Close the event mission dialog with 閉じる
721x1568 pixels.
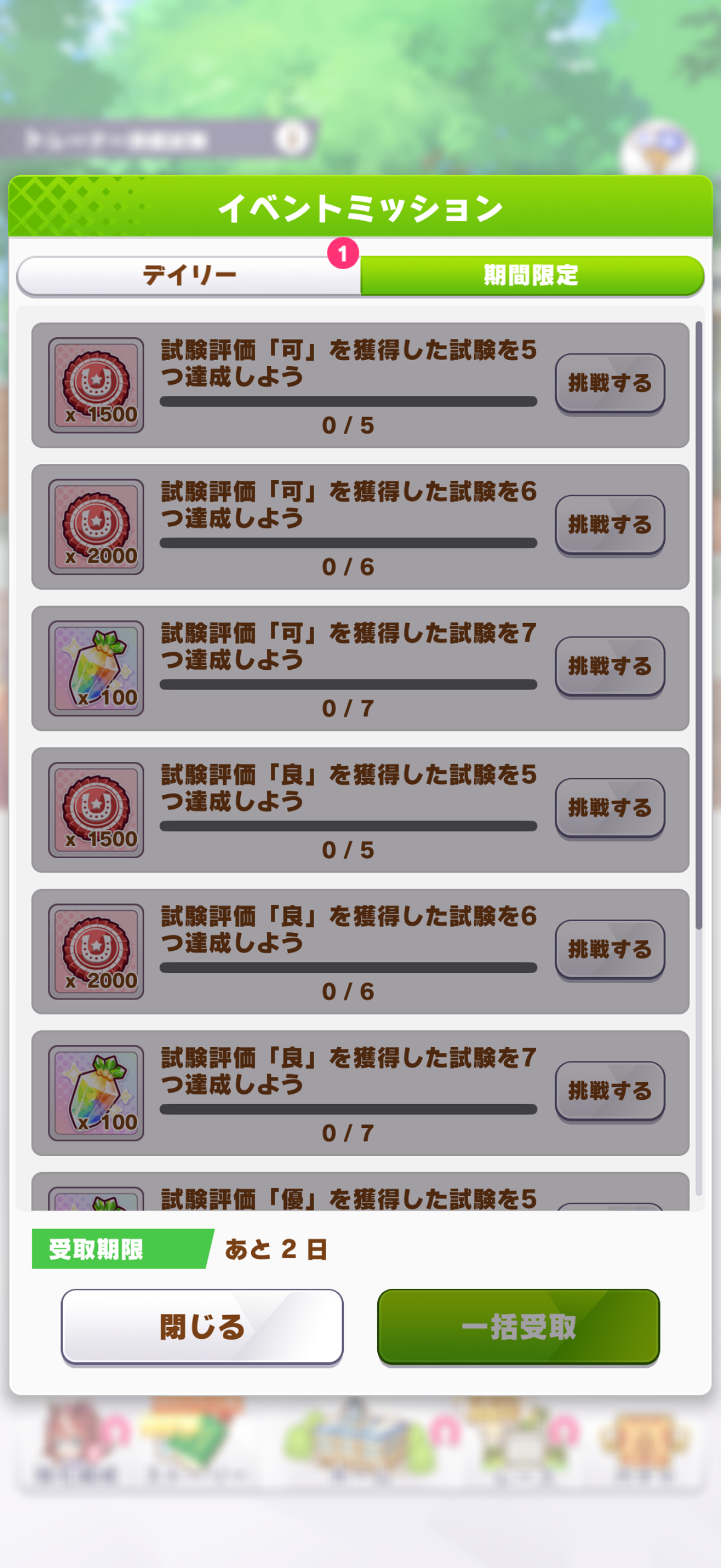point(202,1327)
